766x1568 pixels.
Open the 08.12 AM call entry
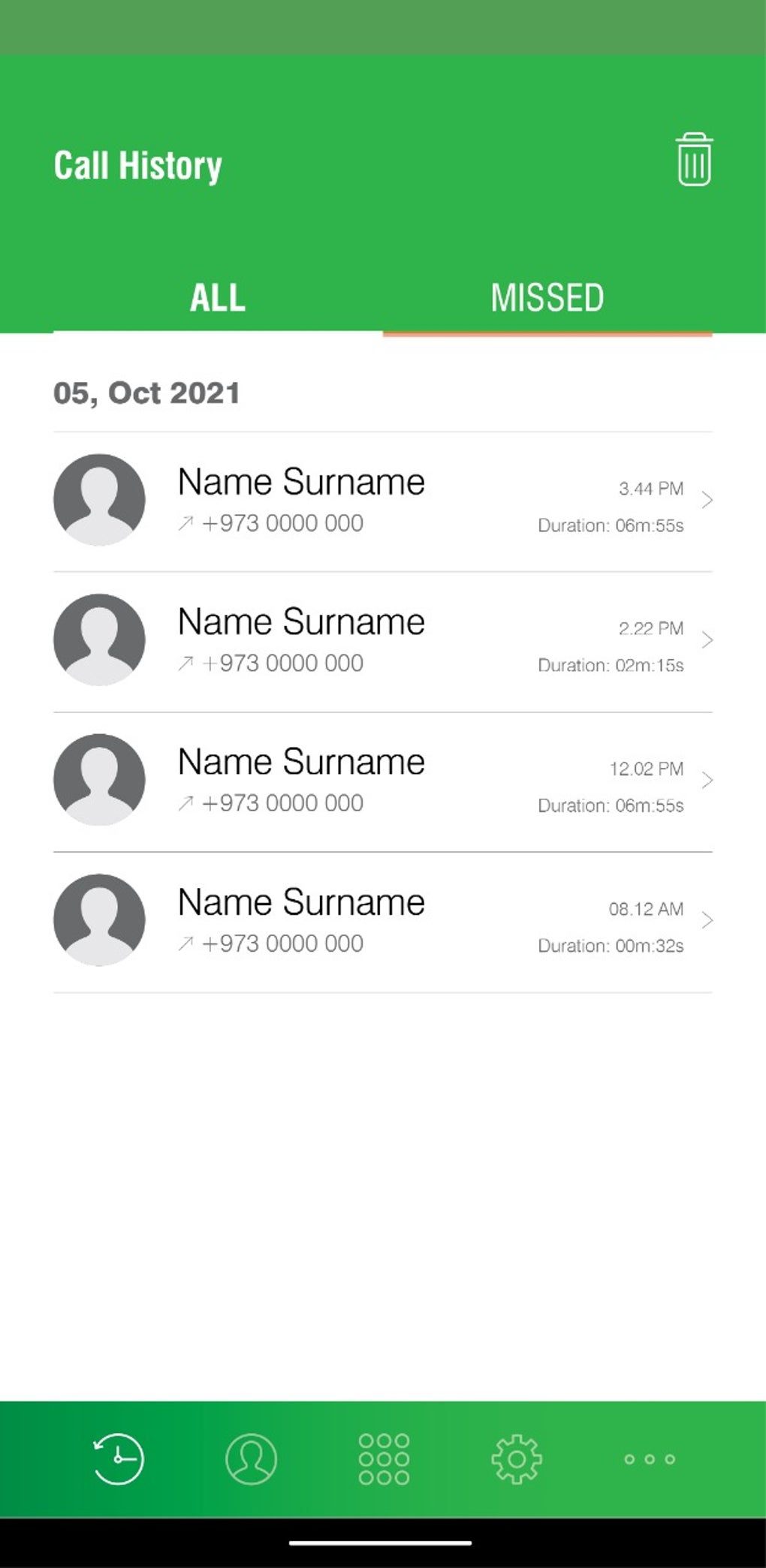tap(383, 922)
